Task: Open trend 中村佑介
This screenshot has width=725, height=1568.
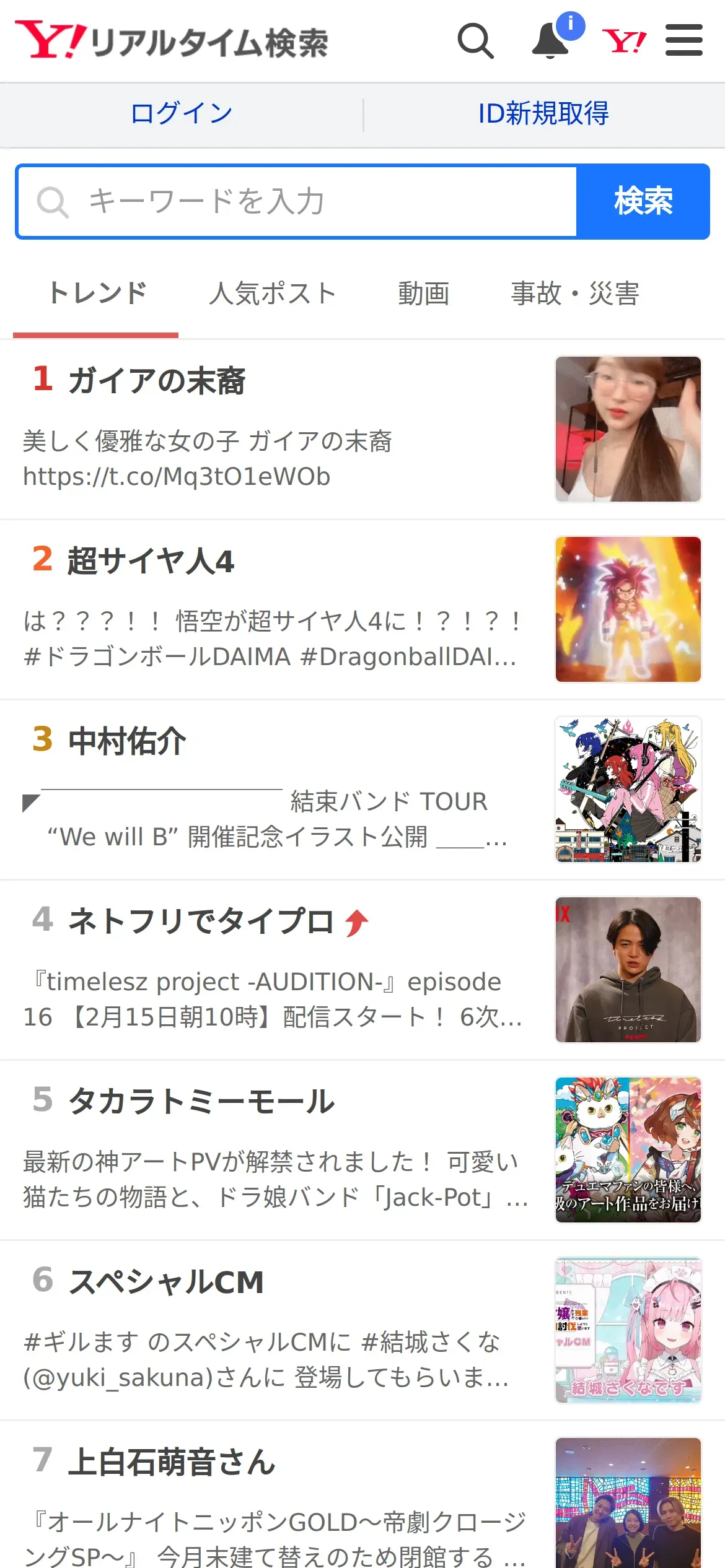Action: point(127,742)
